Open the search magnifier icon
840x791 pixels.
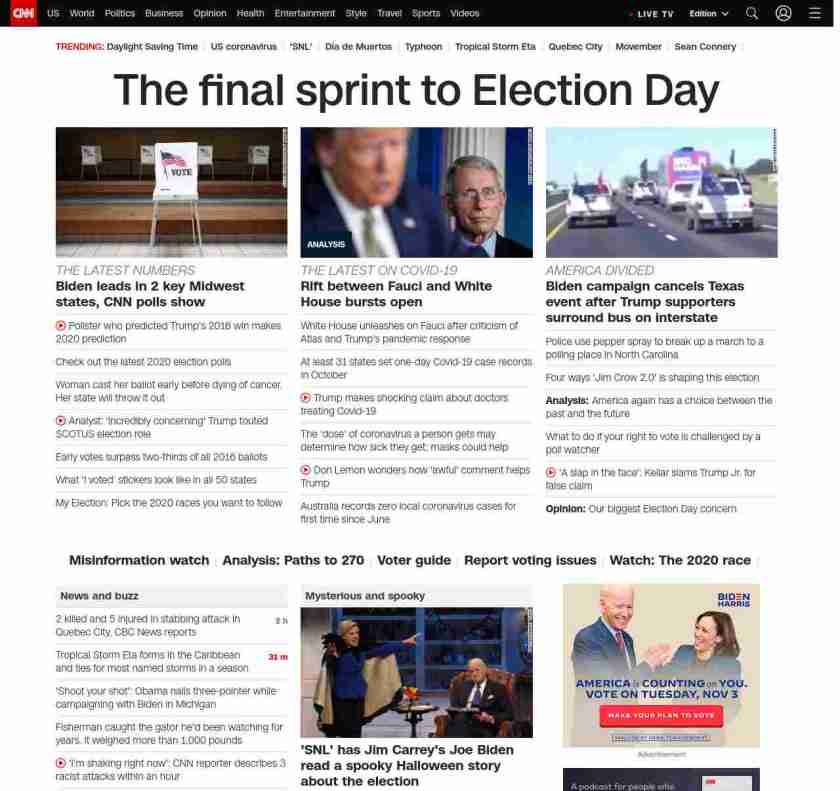(x=752, y=13)
